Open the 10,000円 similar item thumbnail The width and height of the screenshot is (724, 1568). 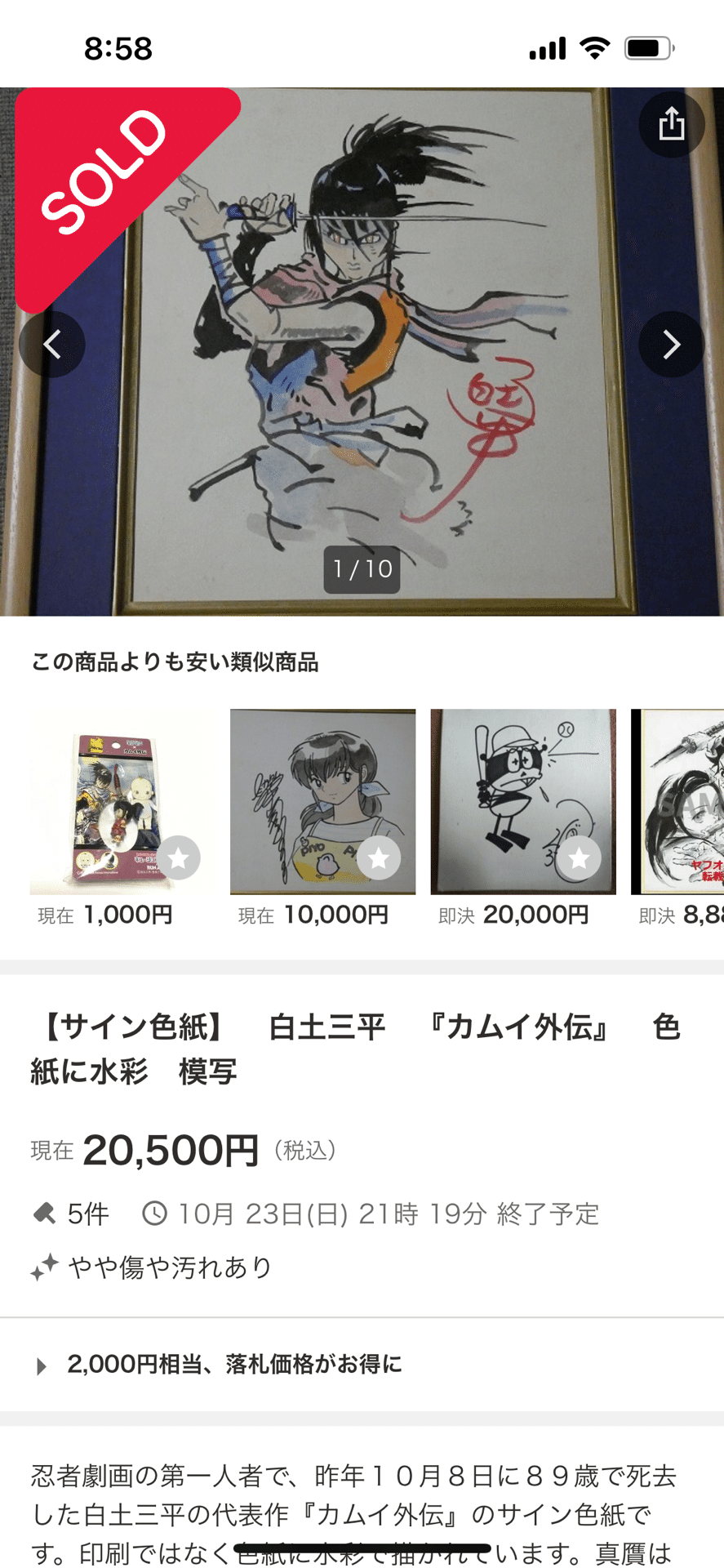pyautogui.click(x=322, y=800)
